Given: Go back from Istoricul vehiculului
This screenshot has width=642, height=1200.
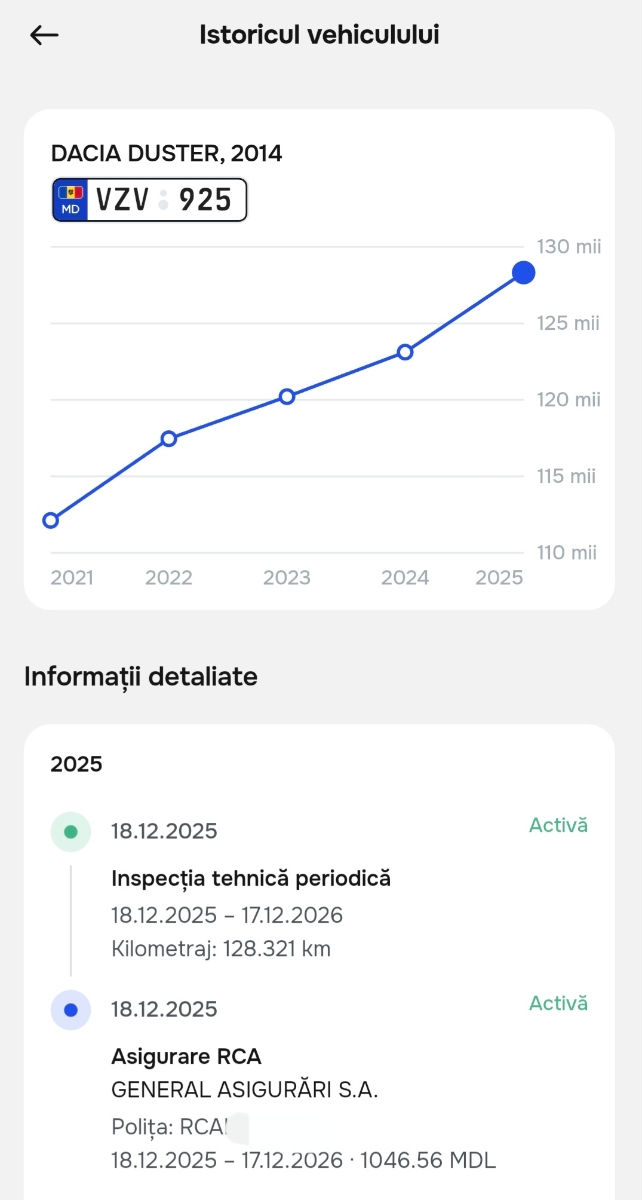Looking at the screenshot, I should click(44, 35).
